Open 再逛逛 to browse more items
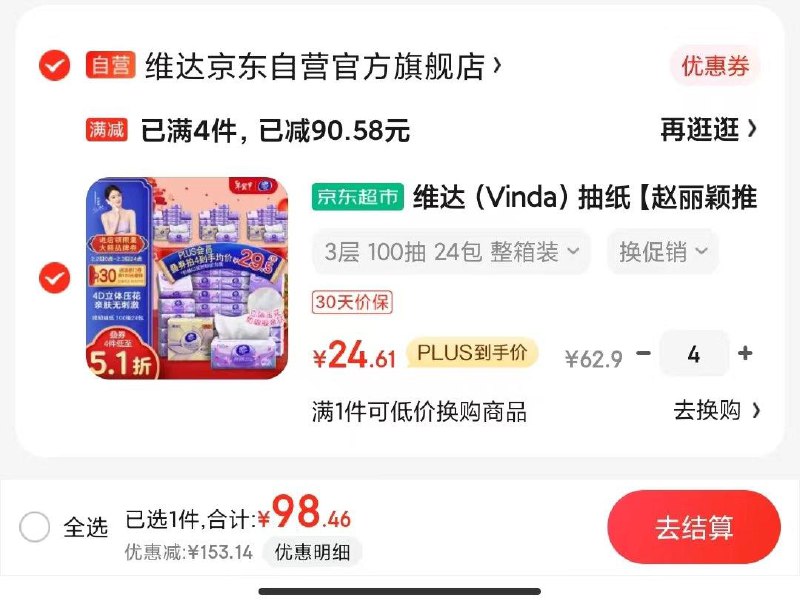Screen dimensions: 800x607 [x=708, y=129]
